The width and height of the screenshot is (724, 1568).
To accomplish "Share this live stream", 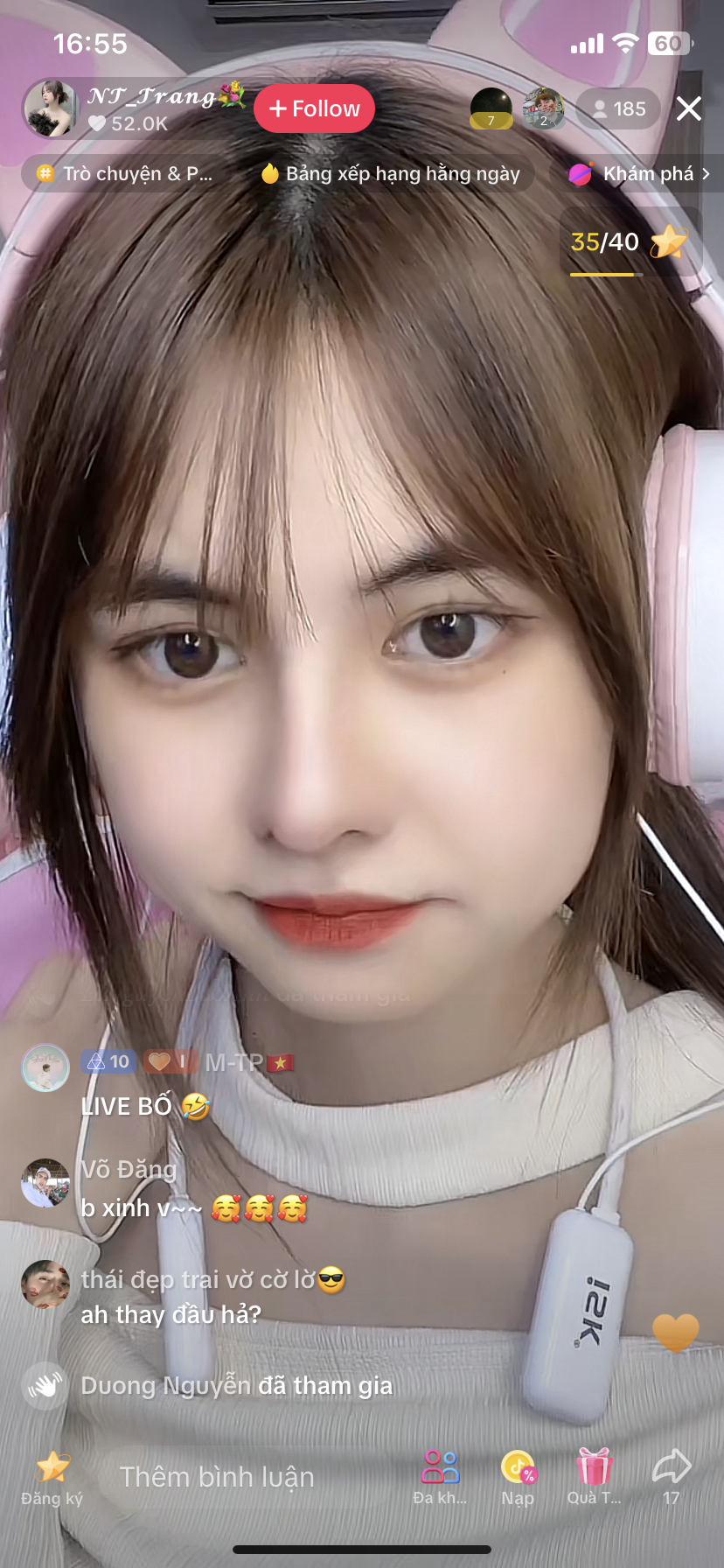I will [x=671, y=1475].
